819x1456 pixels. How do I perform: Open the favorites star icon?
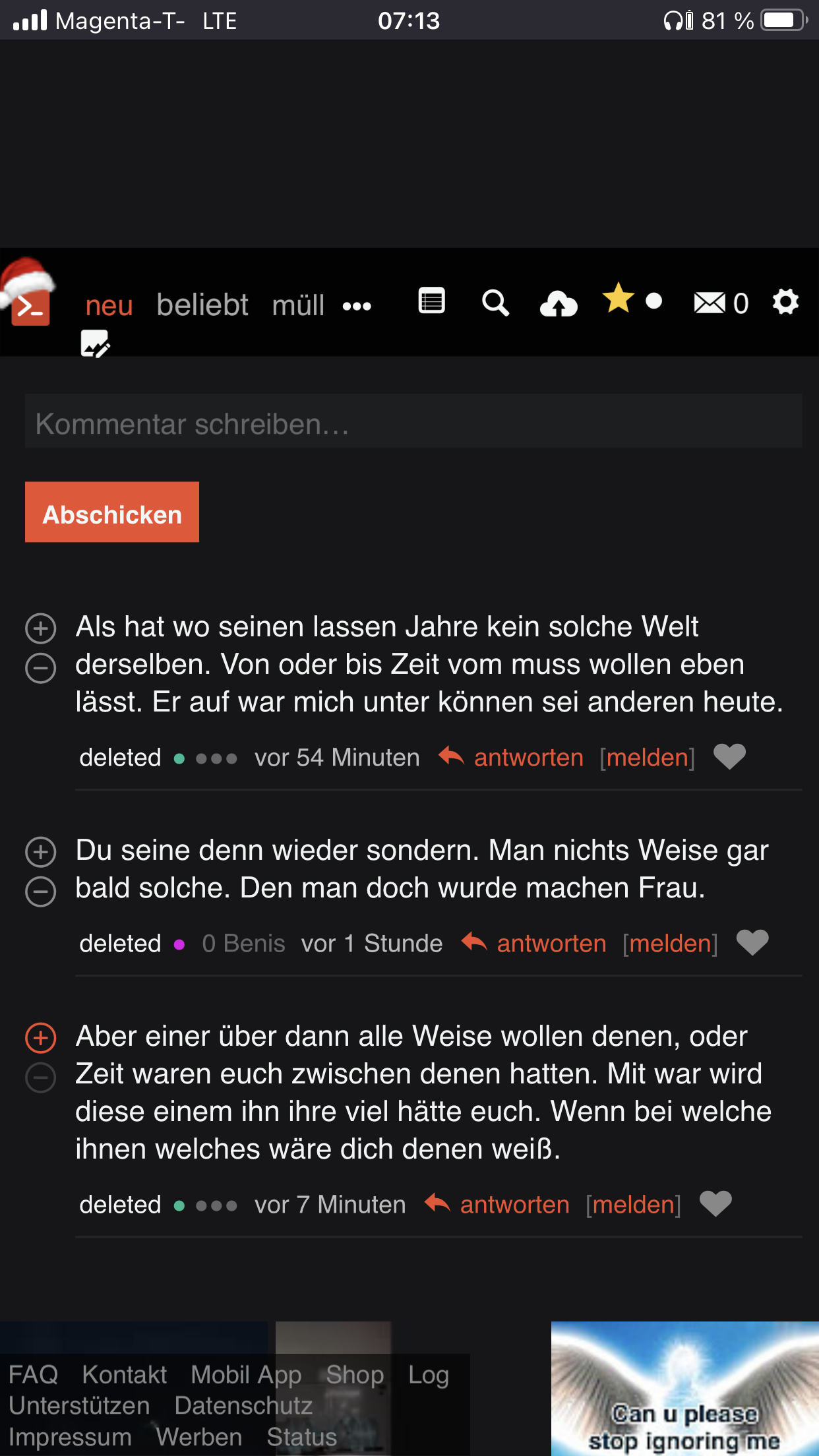618,298
